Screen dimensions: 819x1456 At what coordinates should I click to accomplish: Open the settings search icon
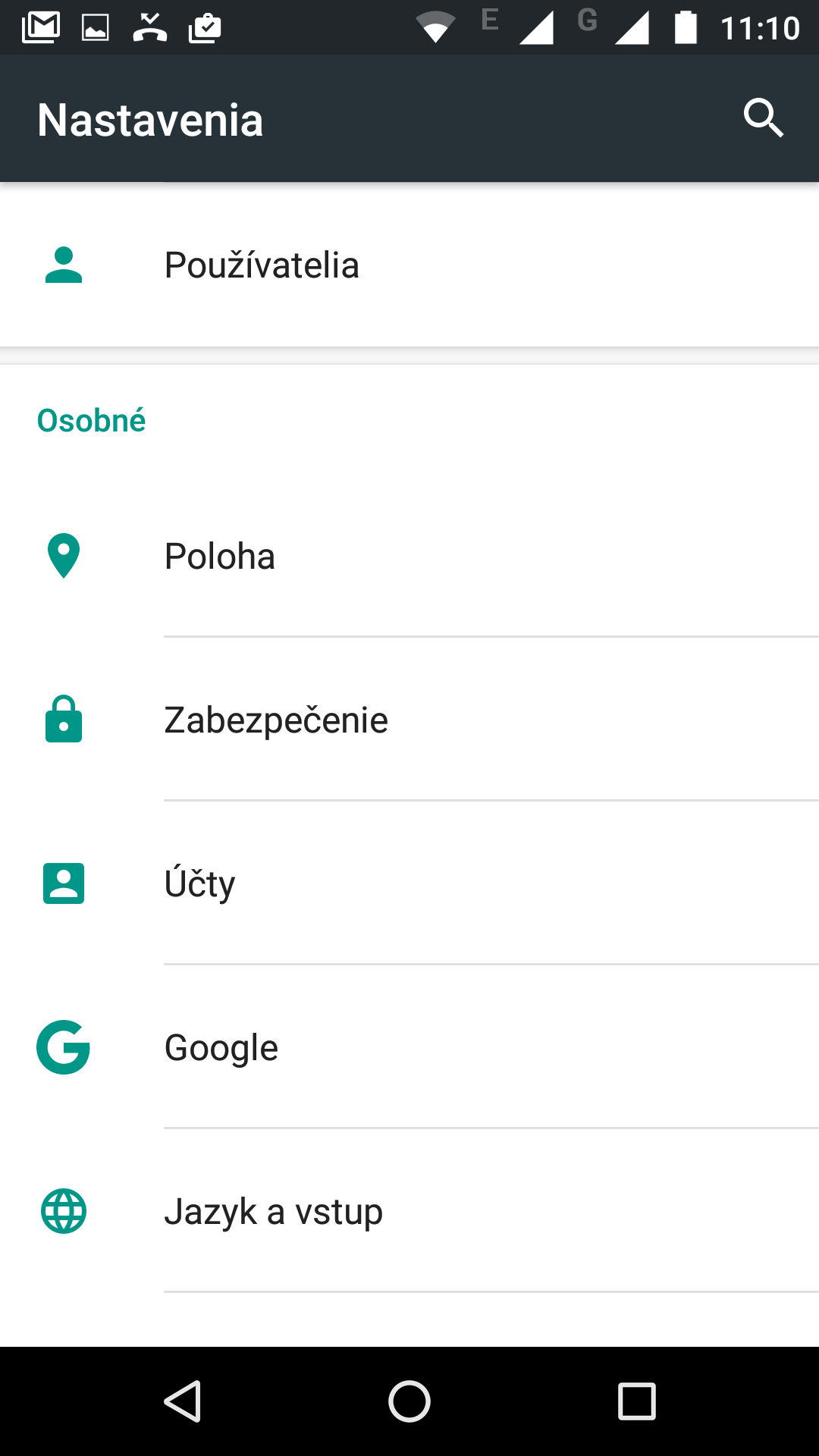click(763, 118)
